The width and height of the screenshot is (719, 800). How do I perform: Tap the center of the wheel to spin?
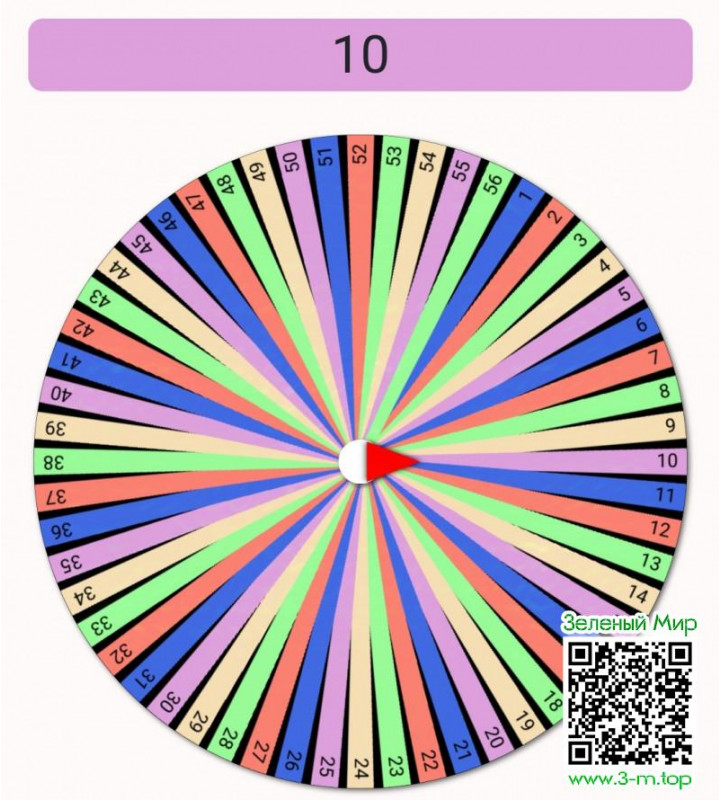tap(358, 461)
